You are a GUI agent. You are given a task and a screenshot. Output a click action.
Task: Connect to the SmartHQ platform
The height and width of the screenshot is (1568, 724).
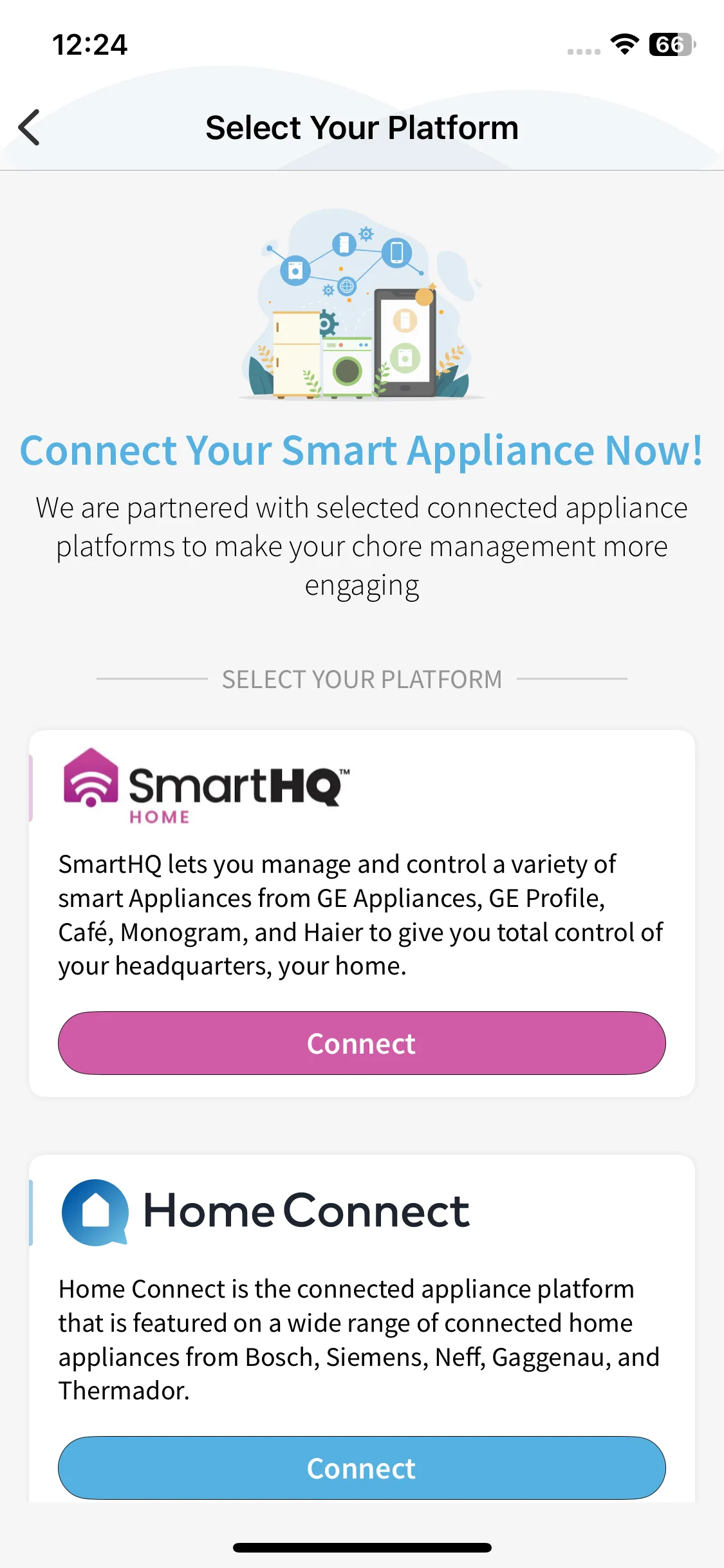362,1043
